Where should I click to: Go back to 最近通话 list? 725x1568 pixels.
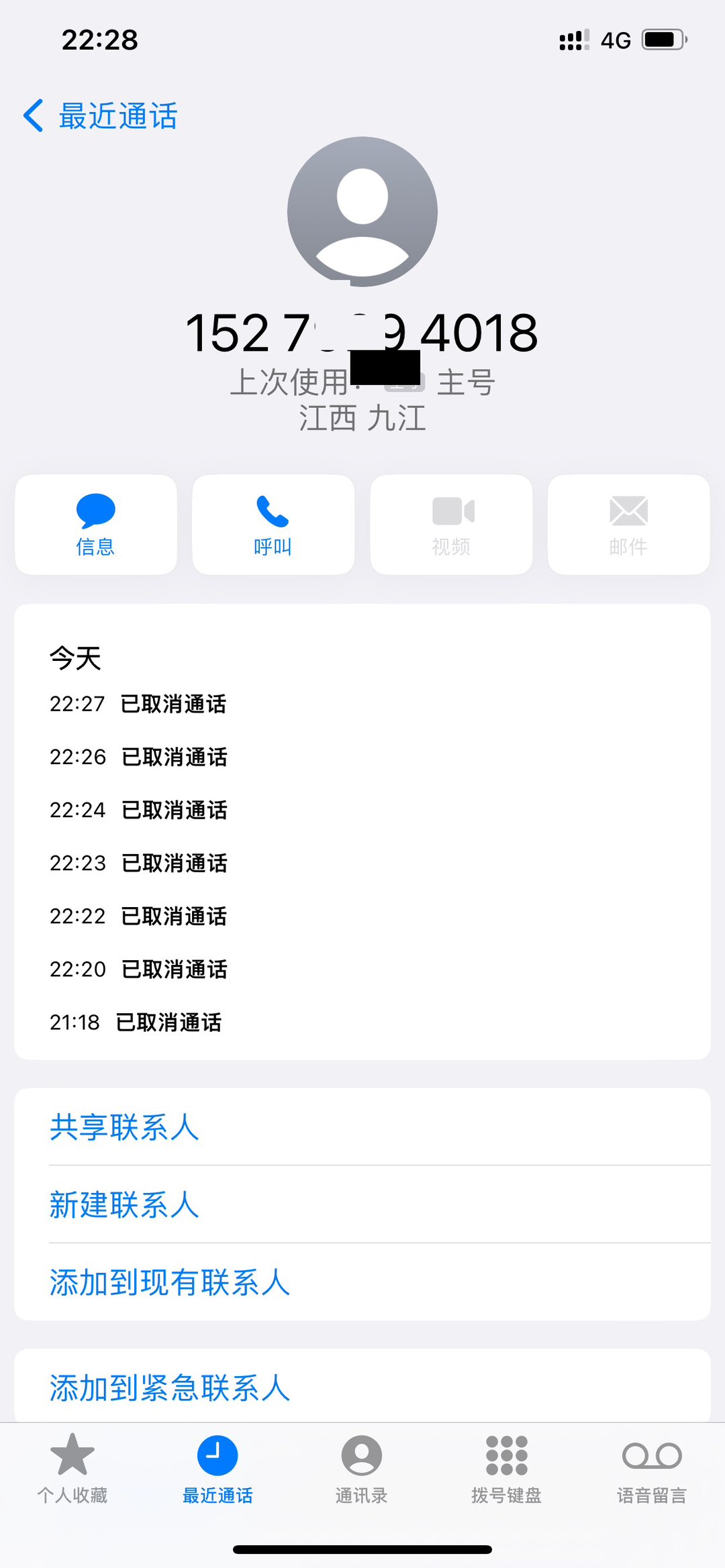(101, 116)
